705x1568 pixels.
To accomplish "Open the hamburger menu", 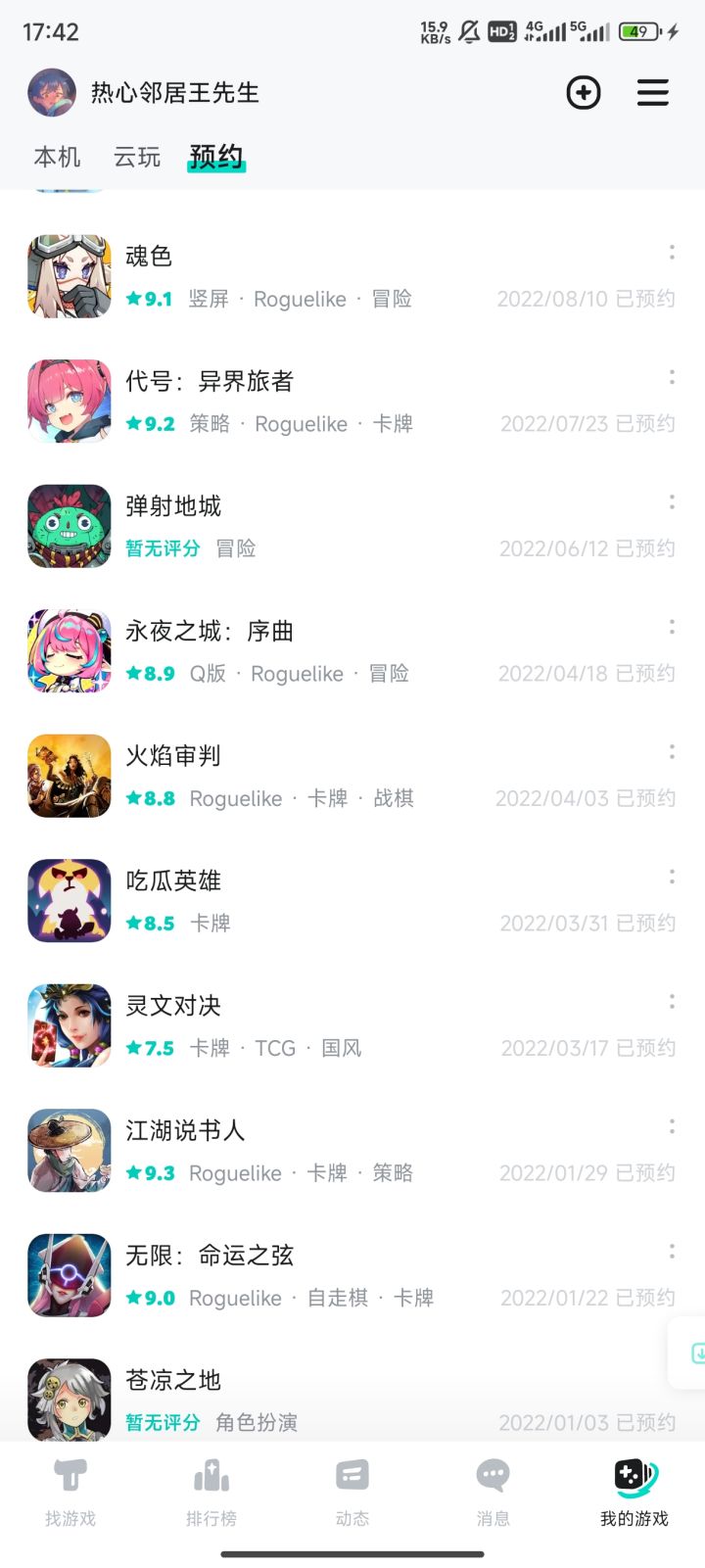I will [652, 93].
